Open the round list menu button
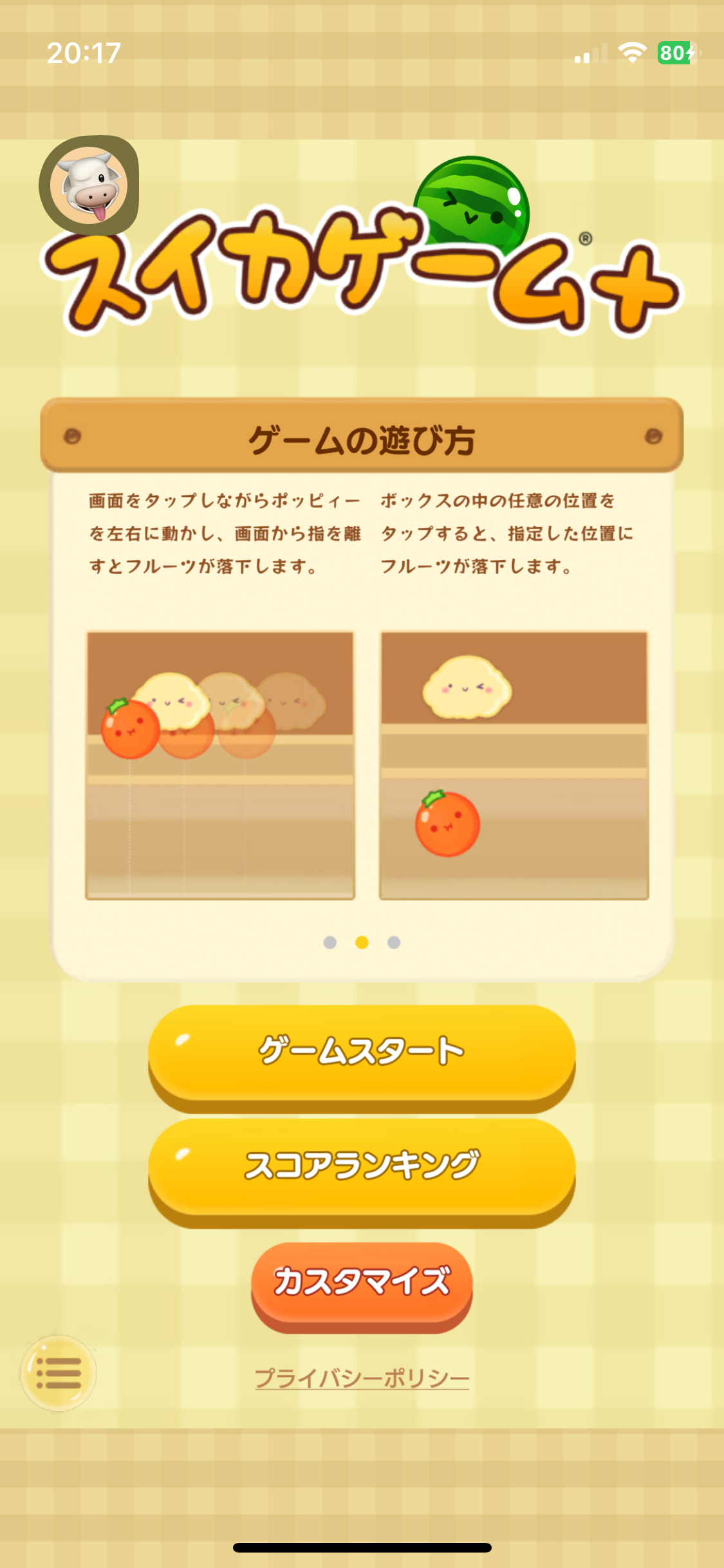Viewport: 724px width, 1568px height. (x=59, y=1373)
